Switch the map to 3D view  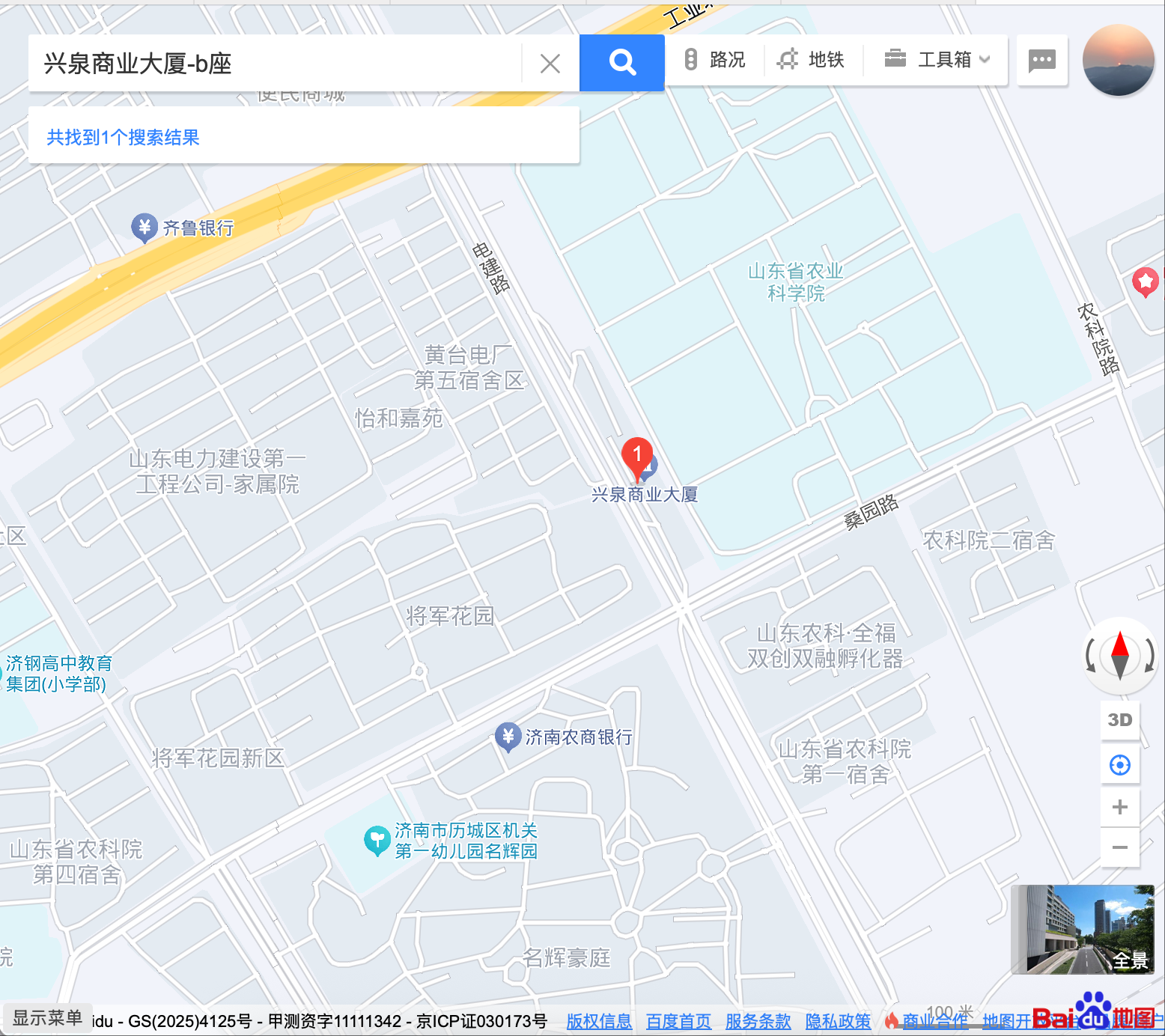1119,720
